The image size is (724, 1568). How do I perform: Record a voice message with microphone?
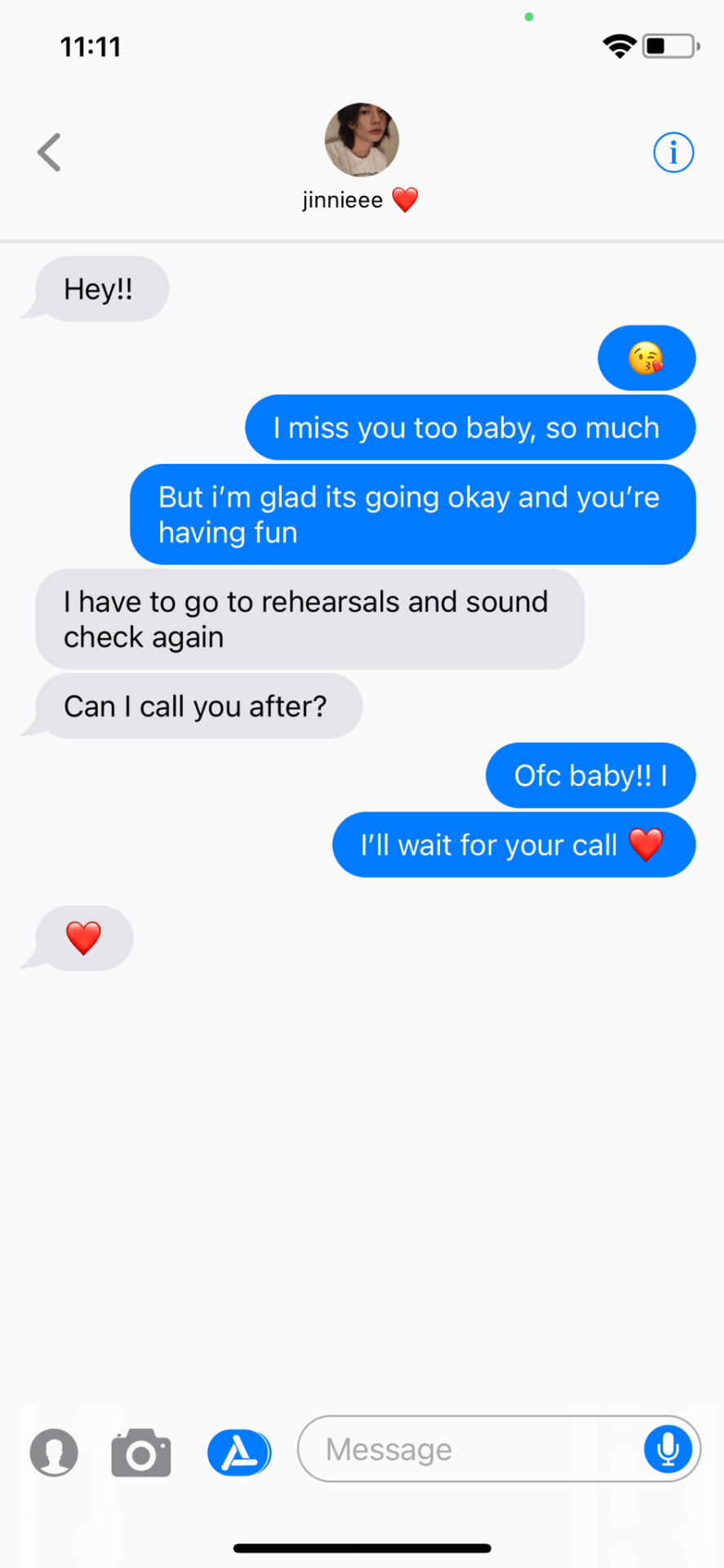[668, 1449]
